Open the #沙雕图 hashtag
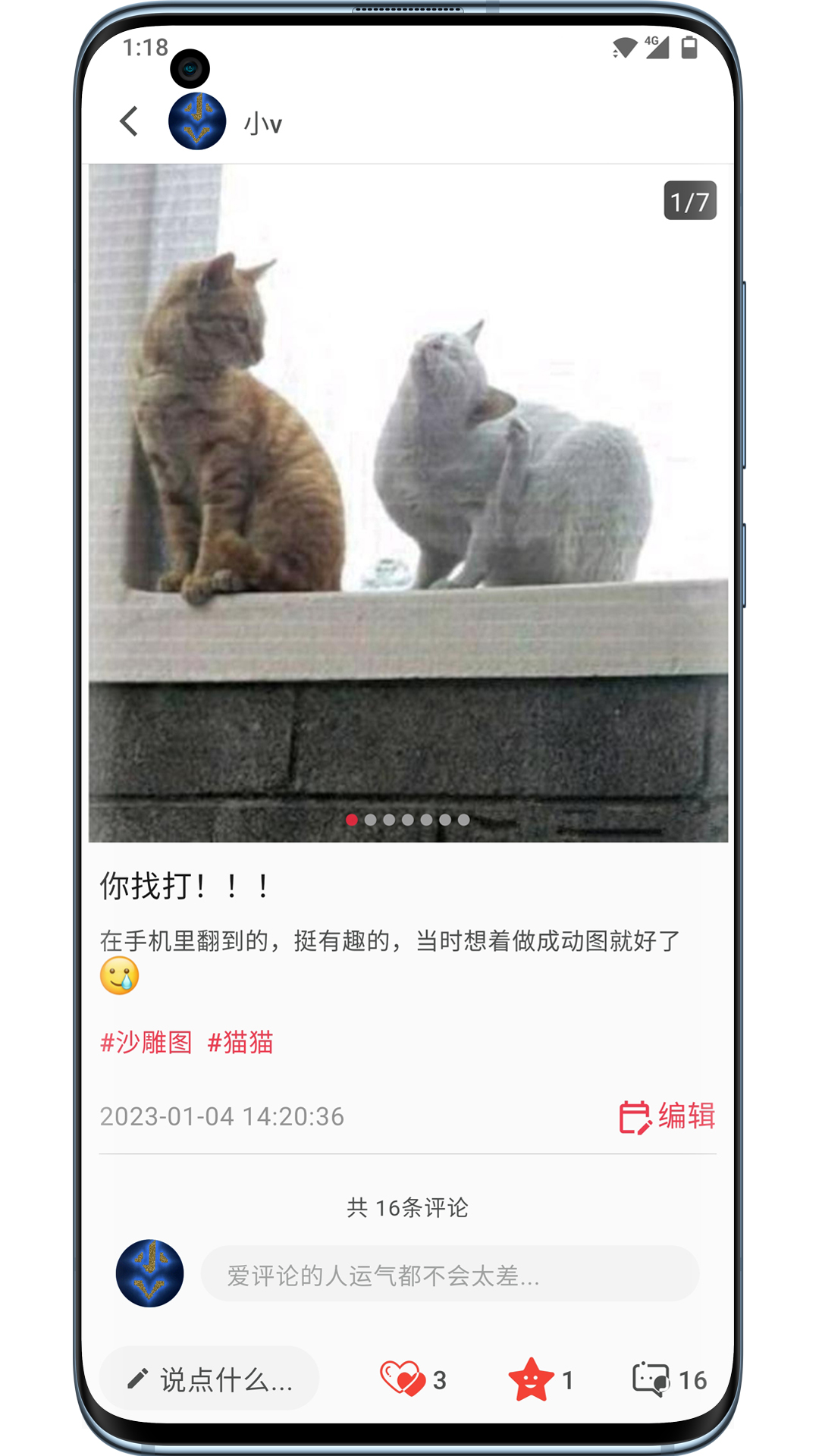 pyautogui.click(x=146, y=1043)
